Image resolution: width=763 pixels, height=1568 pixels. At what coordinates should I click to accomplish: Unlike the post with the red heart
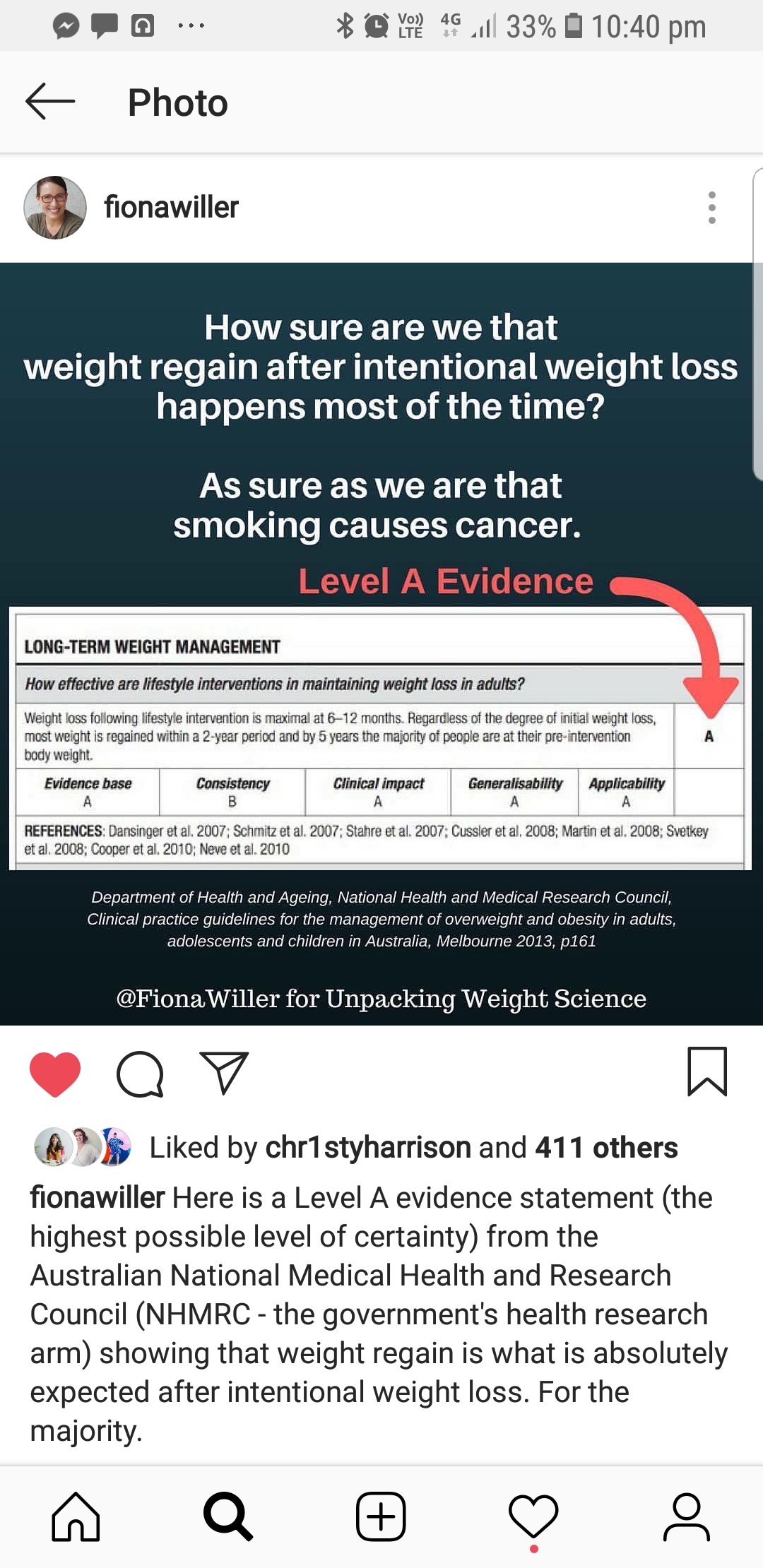55,1074
